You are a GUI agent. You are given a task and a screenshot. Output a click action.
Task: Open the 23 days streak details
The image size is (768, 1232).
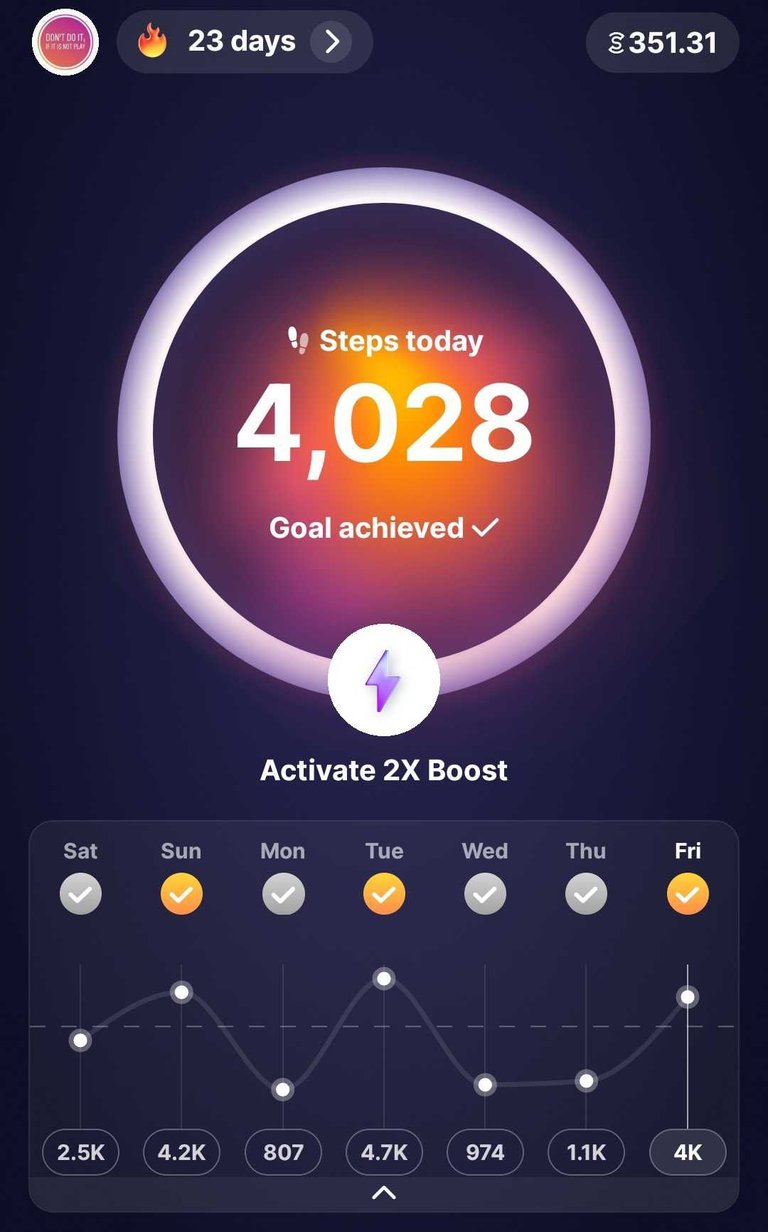coord(245,42)
